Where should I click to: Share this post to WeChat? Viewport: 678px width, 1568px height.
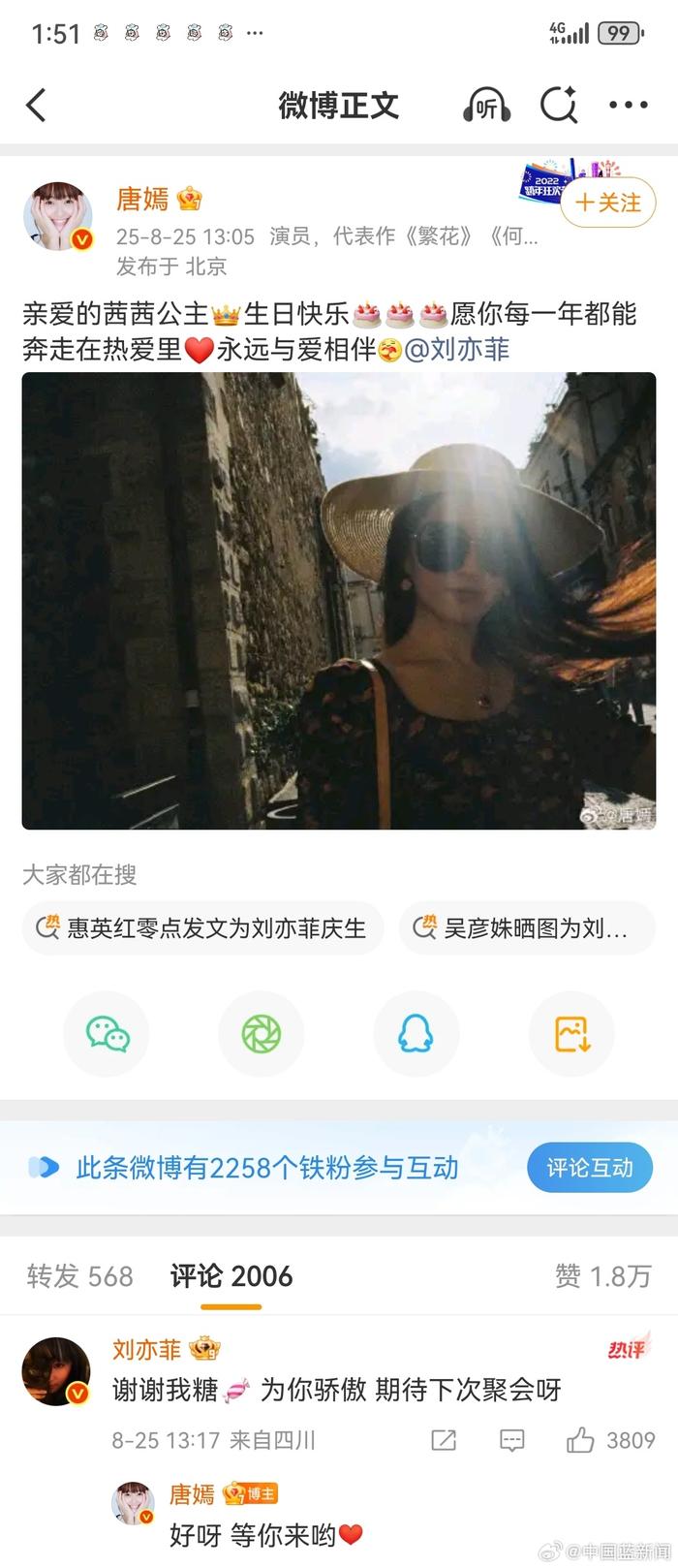pyautogui.click(x=107, y=1034)
